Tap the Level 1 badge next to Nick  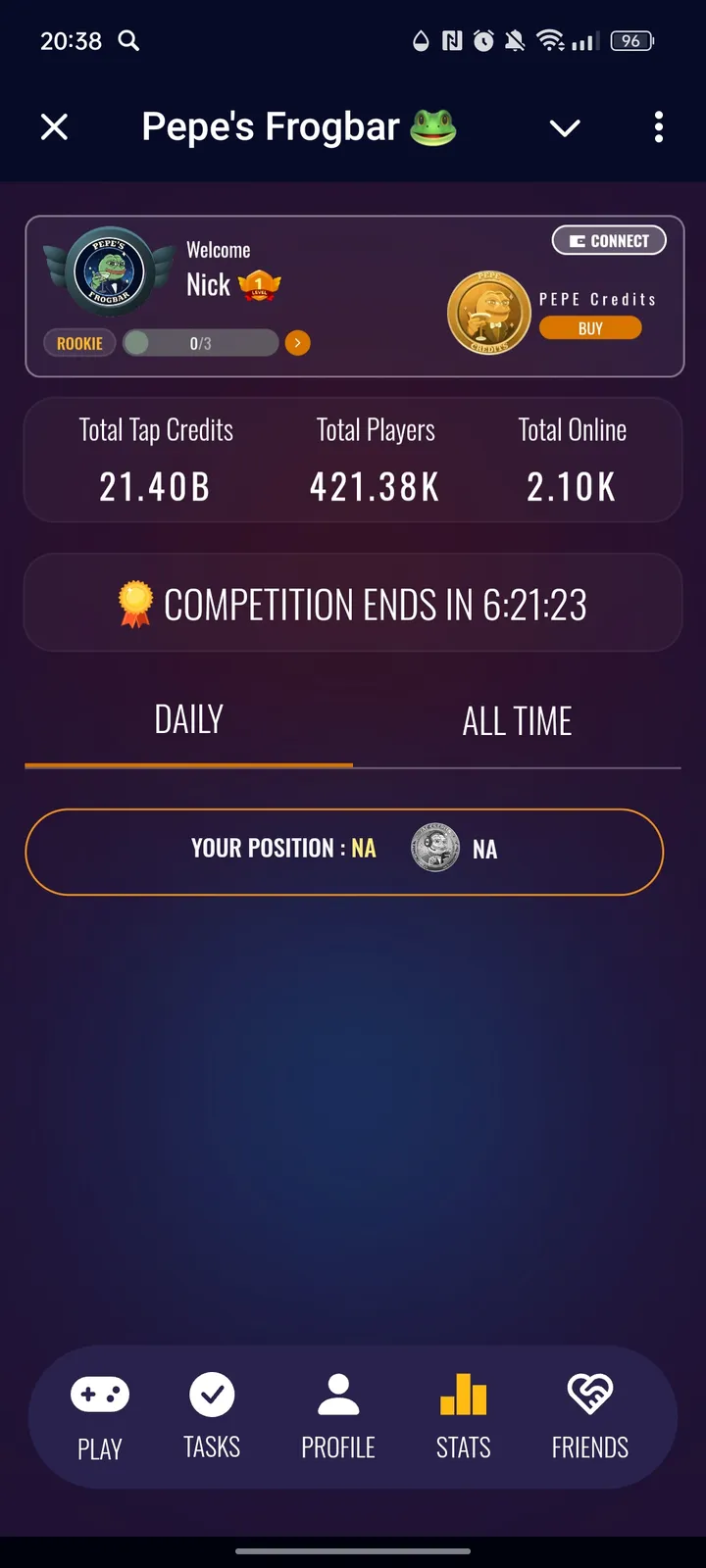click(x=257, y=285)
